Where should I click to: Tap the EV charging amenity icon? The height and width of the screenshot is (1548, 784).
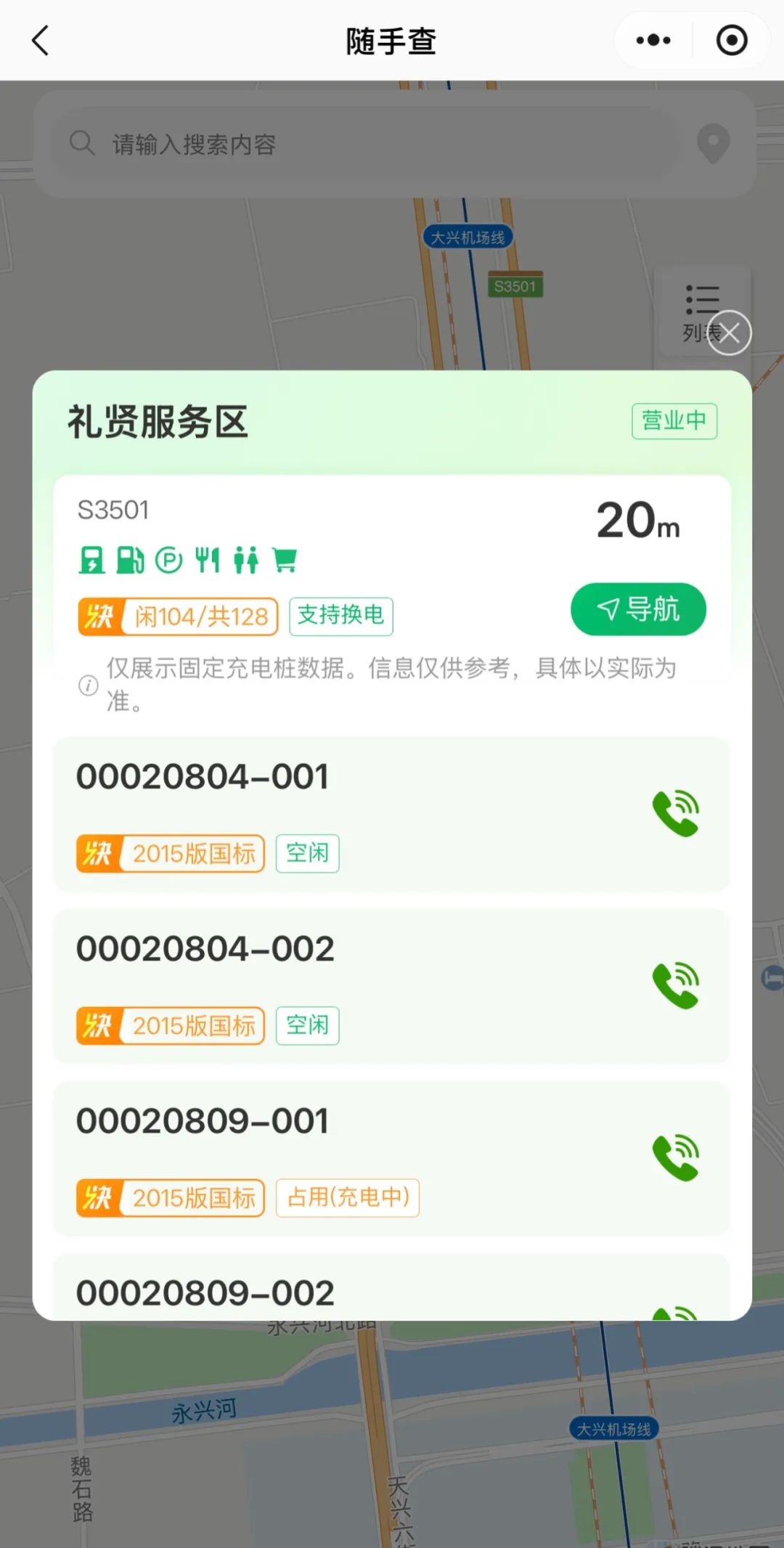click(x=91, y=559)
